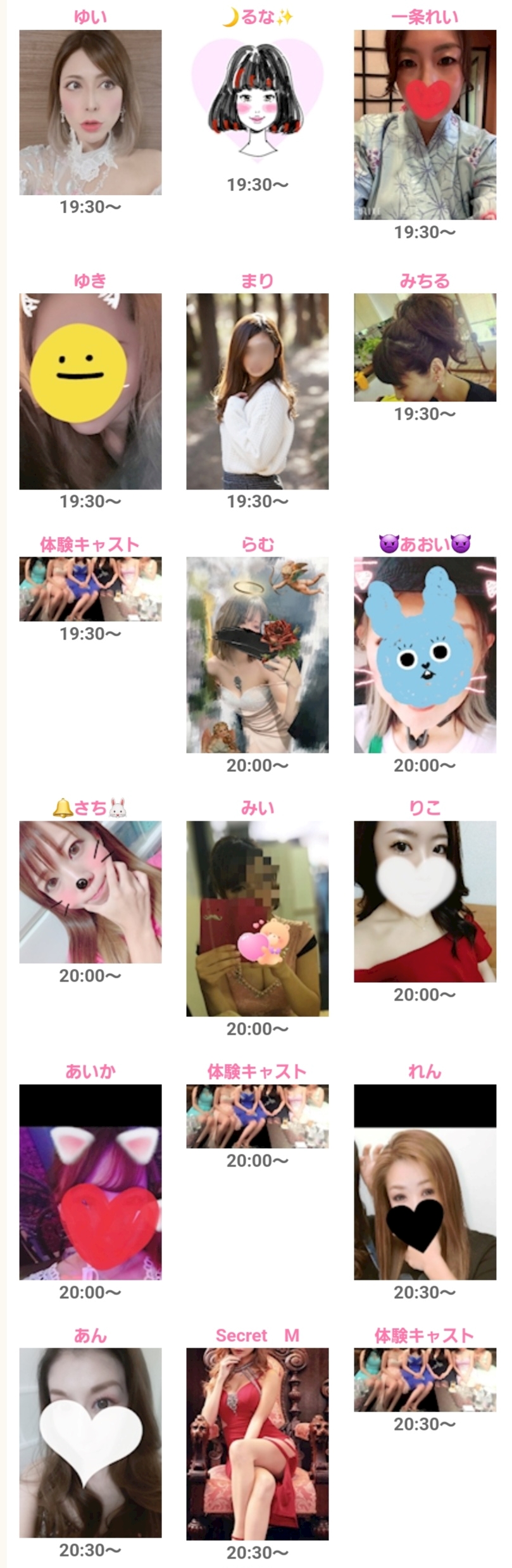The width and height of the screenshot is (512, 1568).
Task: Select さち's profile photo
Action: pyautogui.click(x=91, y=892)
